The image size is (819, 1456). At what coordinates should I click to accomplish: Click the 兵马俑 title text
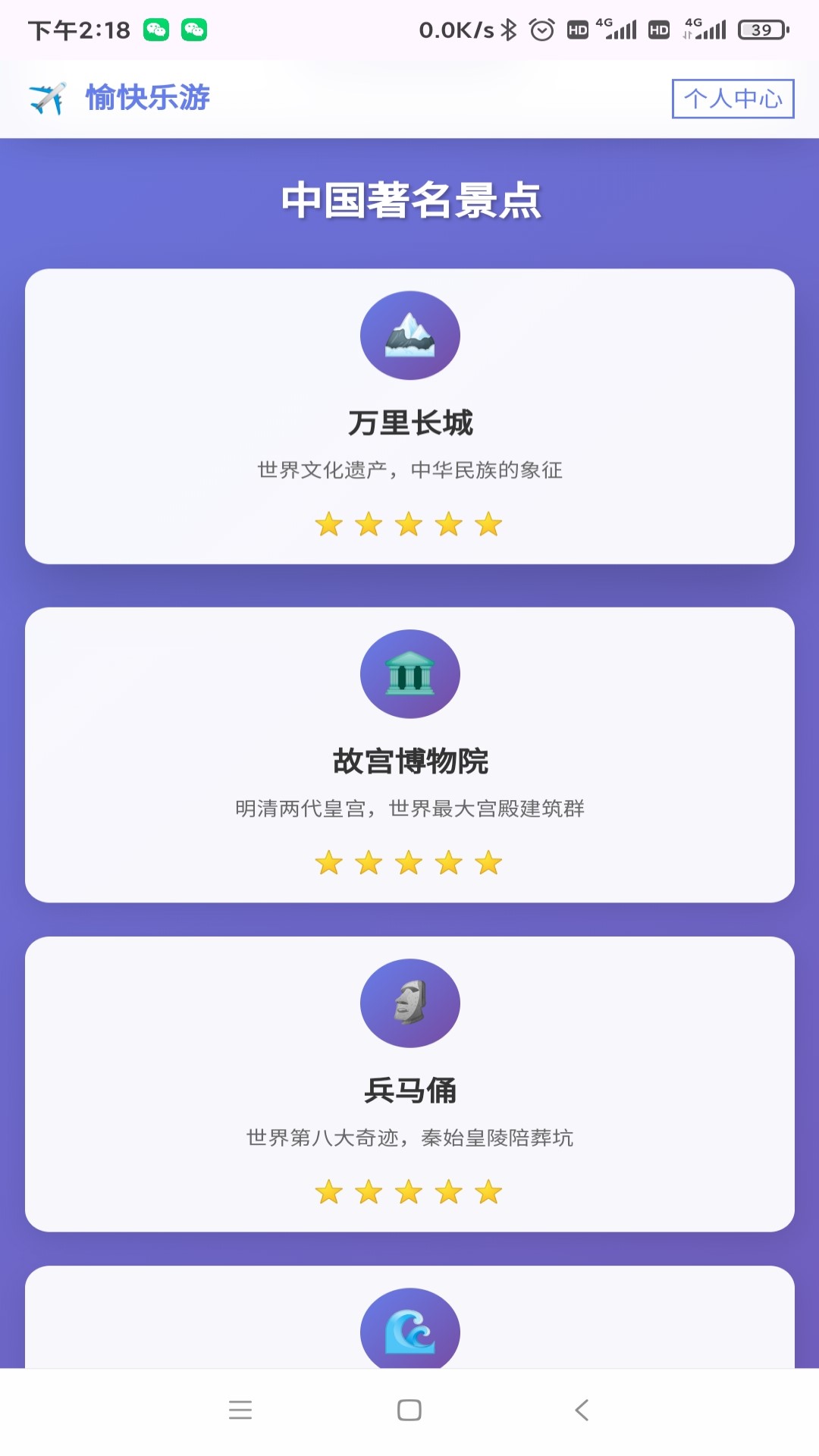point(410,1090)
